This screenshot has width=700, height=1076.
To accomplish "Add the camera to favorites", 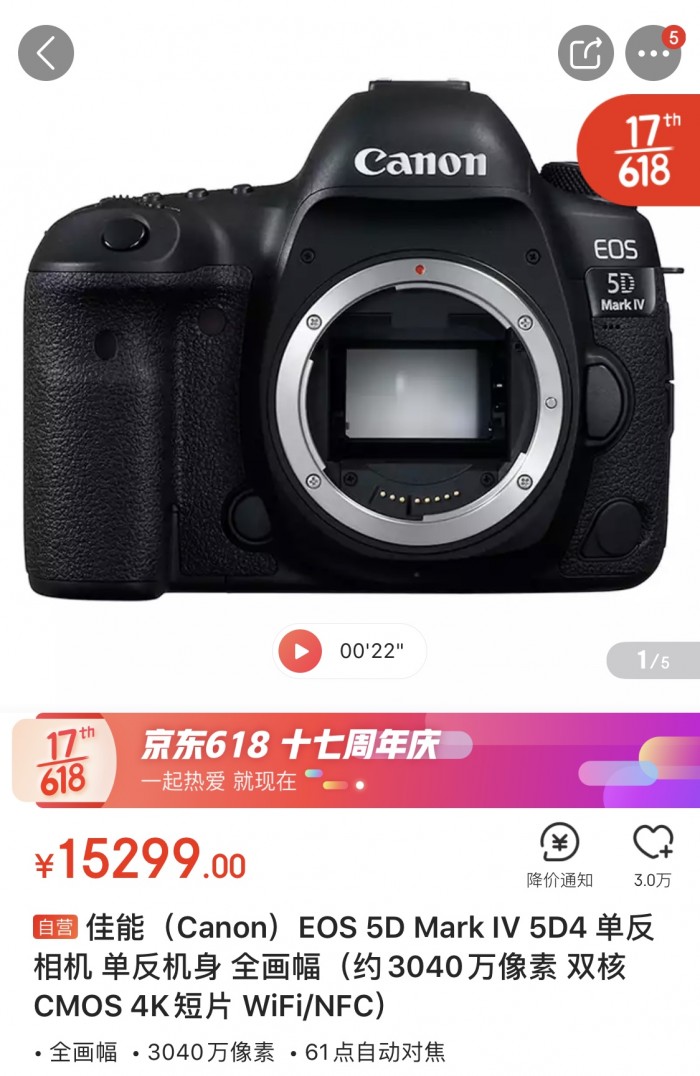I will [652, 855].
